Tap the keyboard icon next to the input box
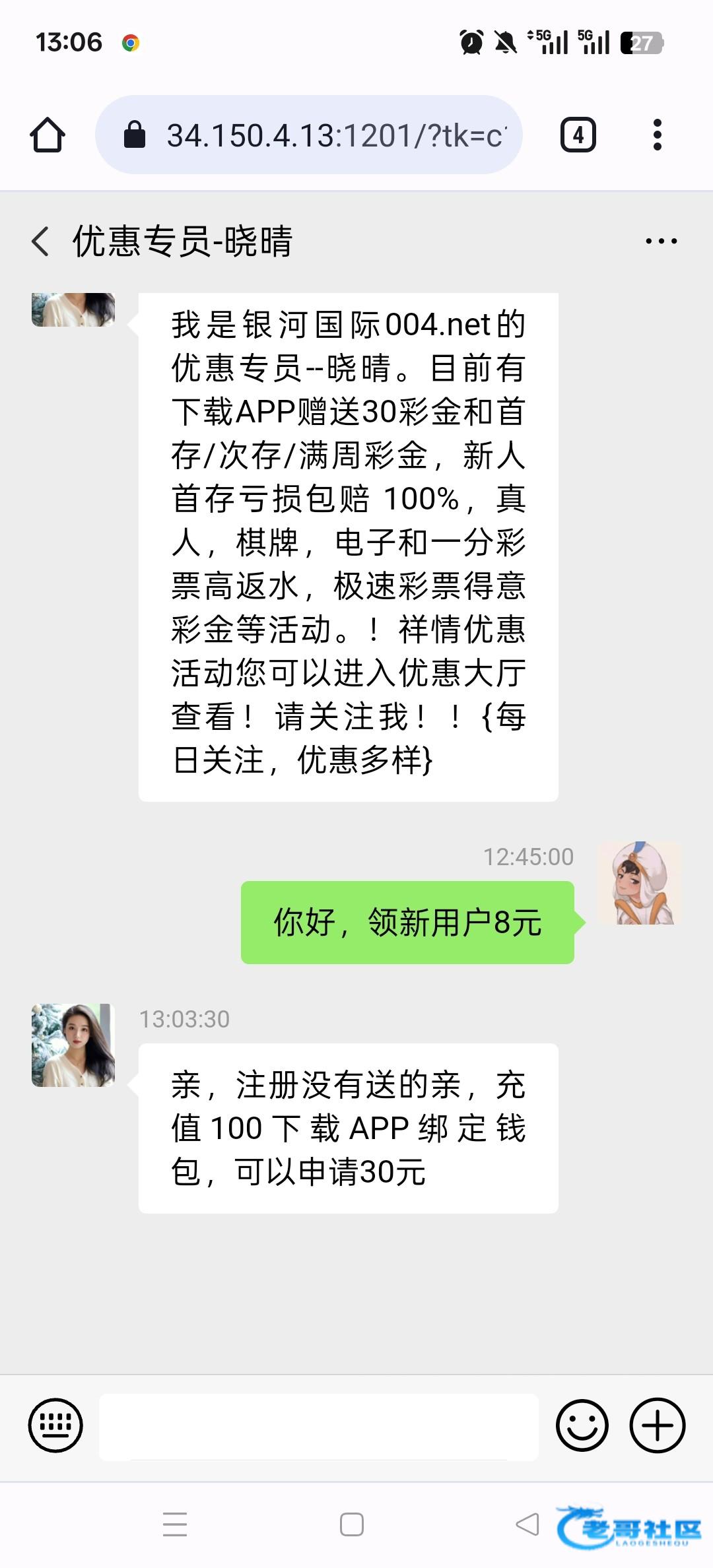Image resolution: width=713 pixels, height=1568 pixels. coord(55,1426)
